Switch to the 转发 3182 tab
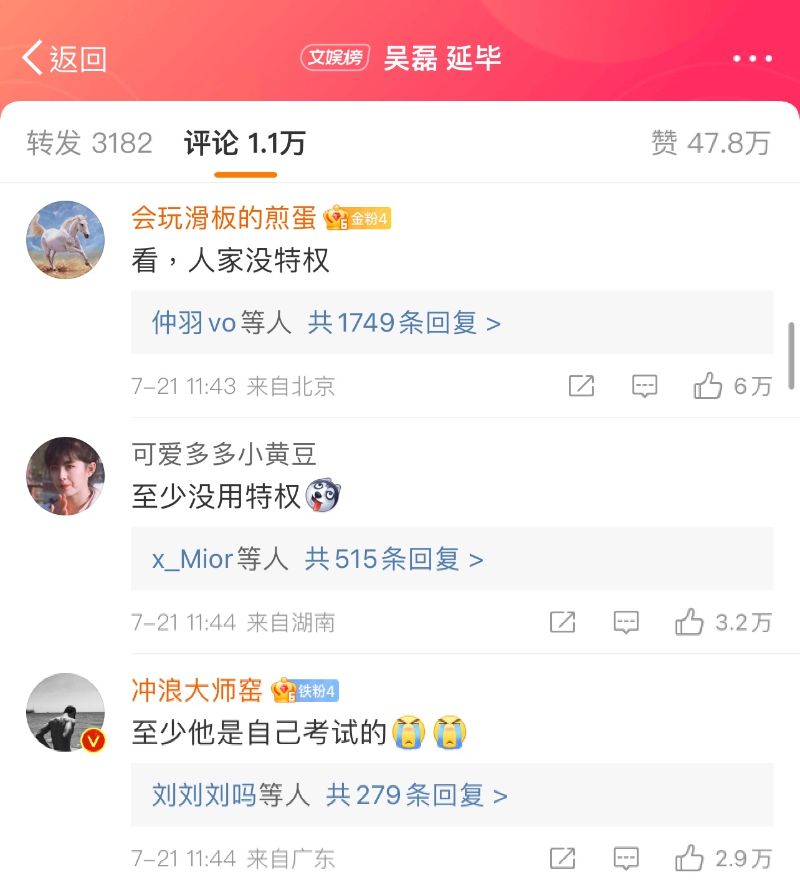Viewport: 800px width, 890px height. click(x=89, y=144)
